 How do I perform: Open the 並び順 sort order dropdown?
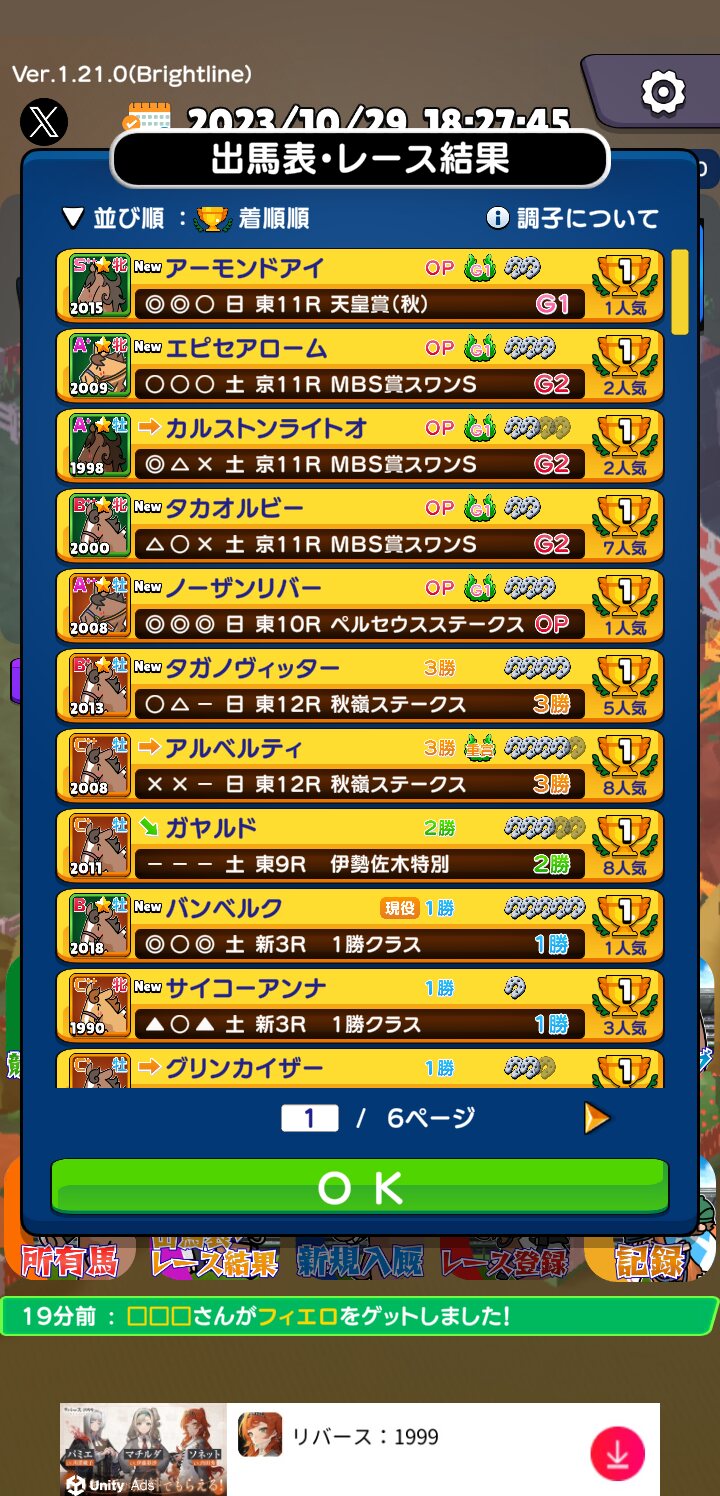(x=186, y=218)
